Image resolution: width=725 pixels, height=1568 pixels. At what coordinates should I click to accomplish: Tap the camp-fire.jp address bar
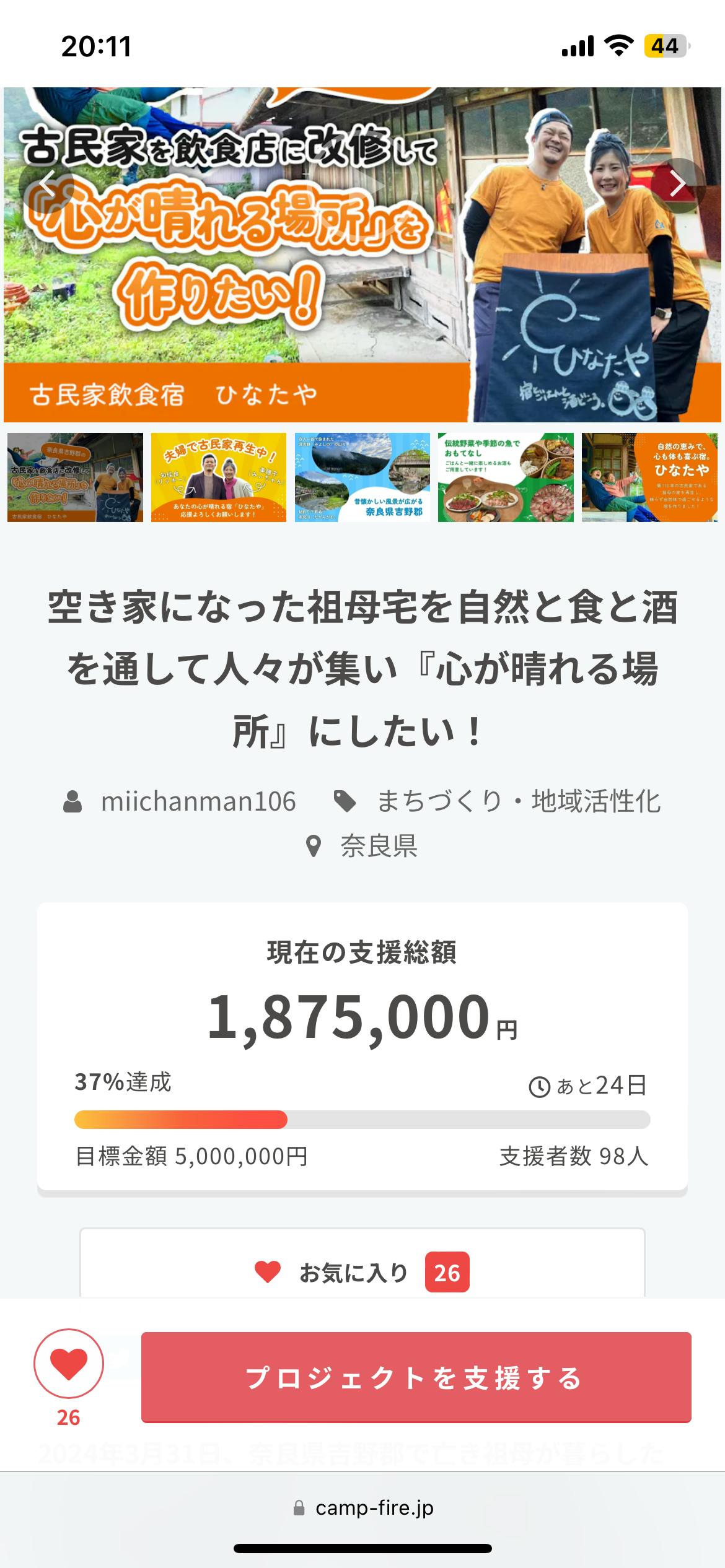[363, 1508]
